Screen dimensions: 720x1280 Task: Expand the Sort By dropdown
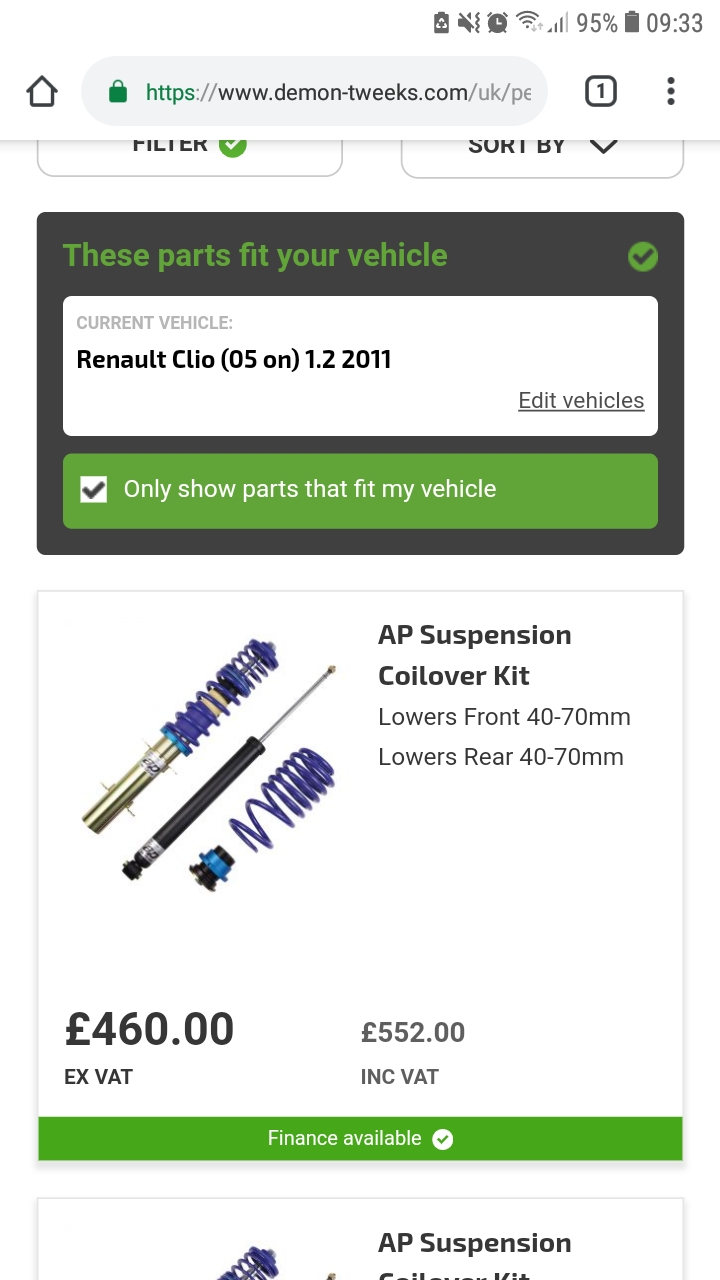point(542,153)
